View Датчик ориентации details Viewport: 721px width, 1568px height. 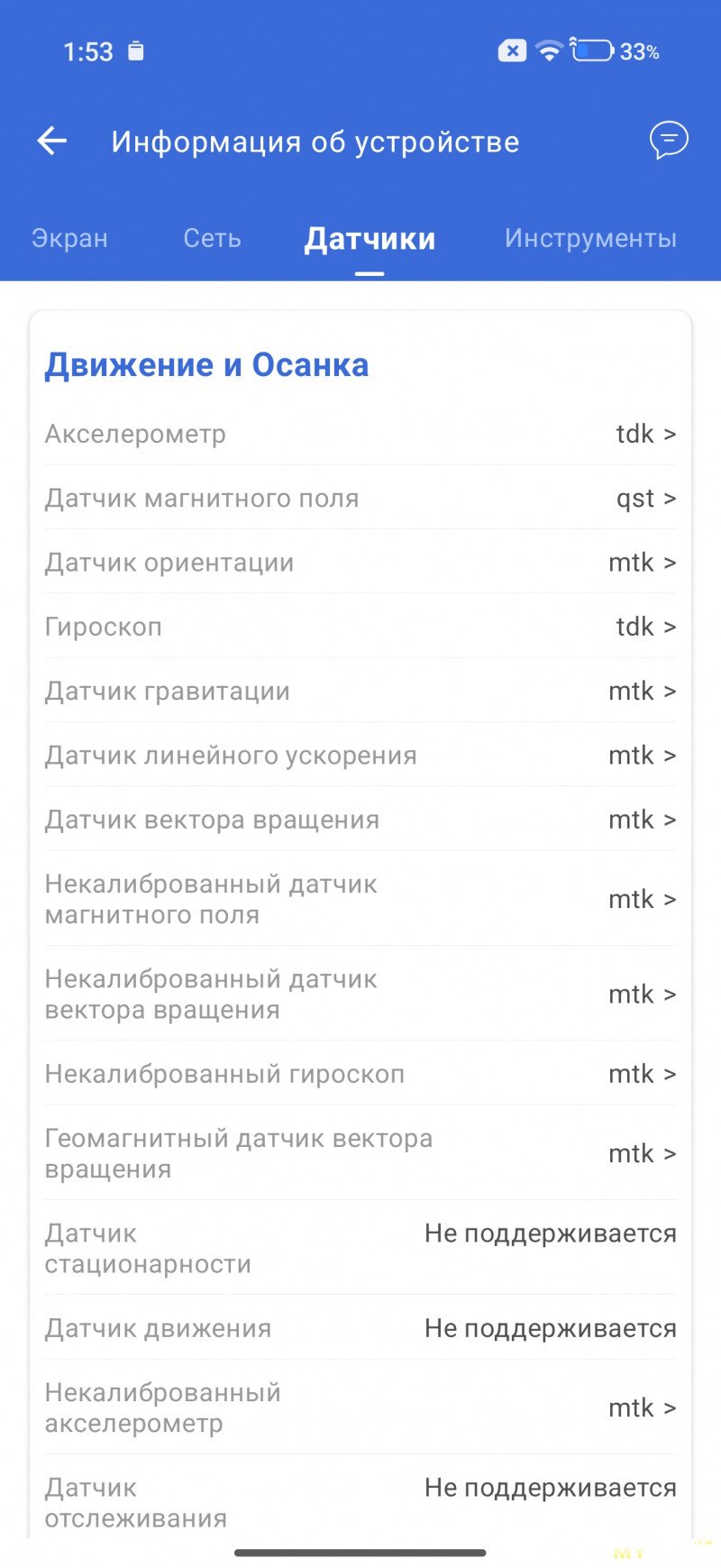click(x=360, y=563)
